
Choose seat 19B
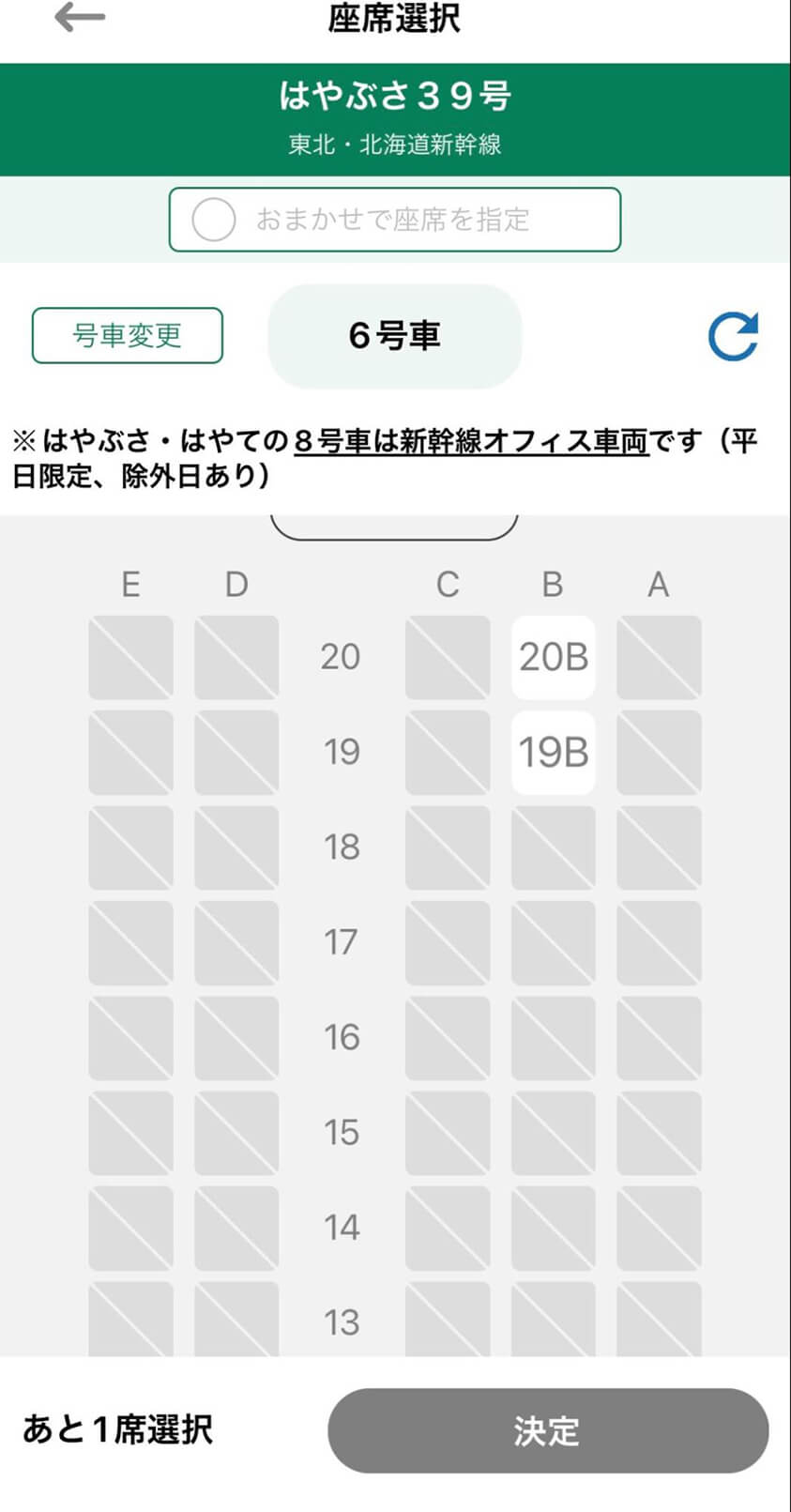(554, 753)
